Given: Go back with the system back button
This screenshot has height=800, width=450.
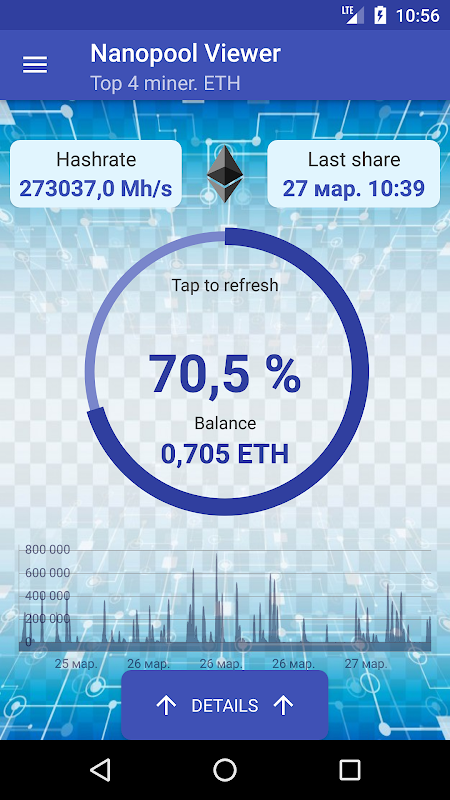Looking at the screenshot, I should point(100,769).
